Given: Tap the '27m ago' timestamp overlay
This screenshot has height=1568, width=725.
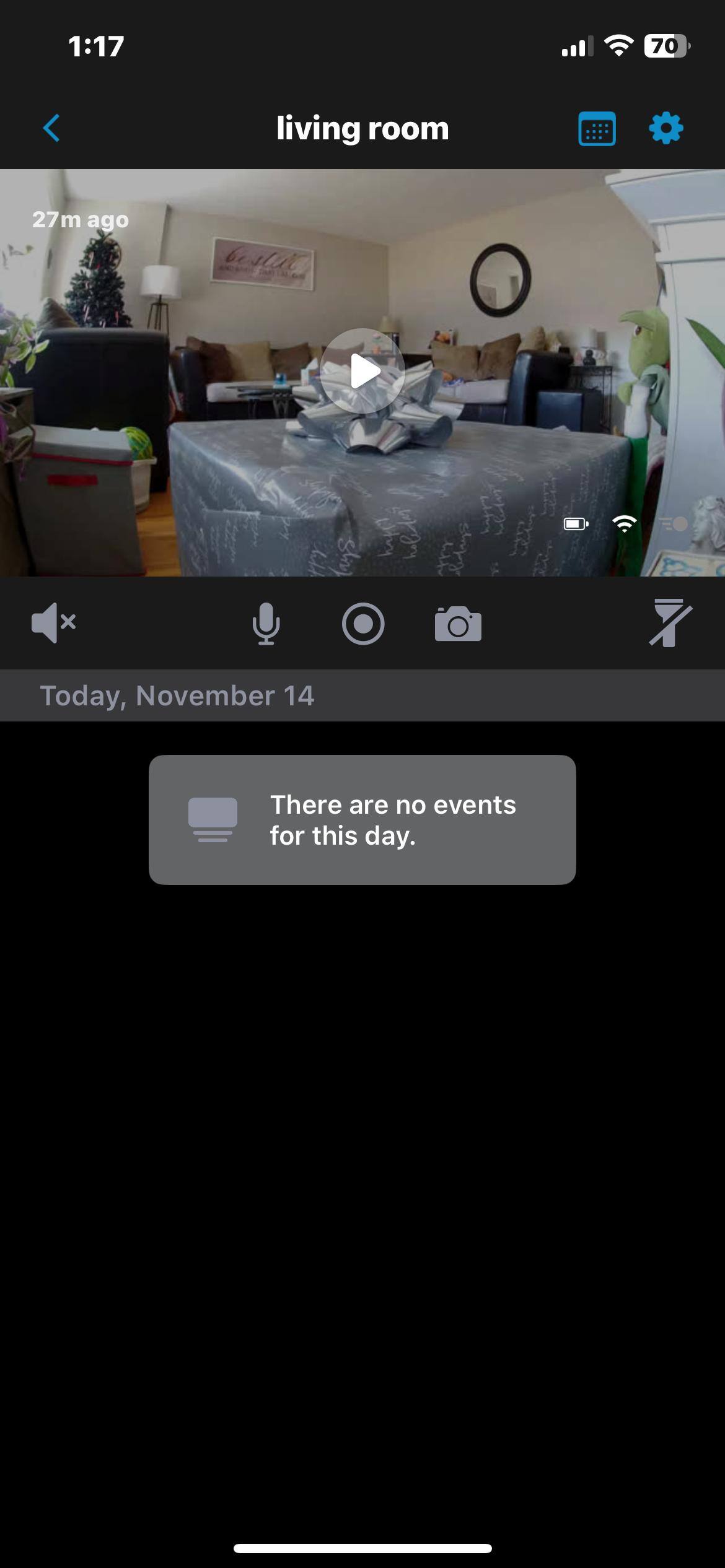Looking at the screenshot, I should (x=81, y=219).
